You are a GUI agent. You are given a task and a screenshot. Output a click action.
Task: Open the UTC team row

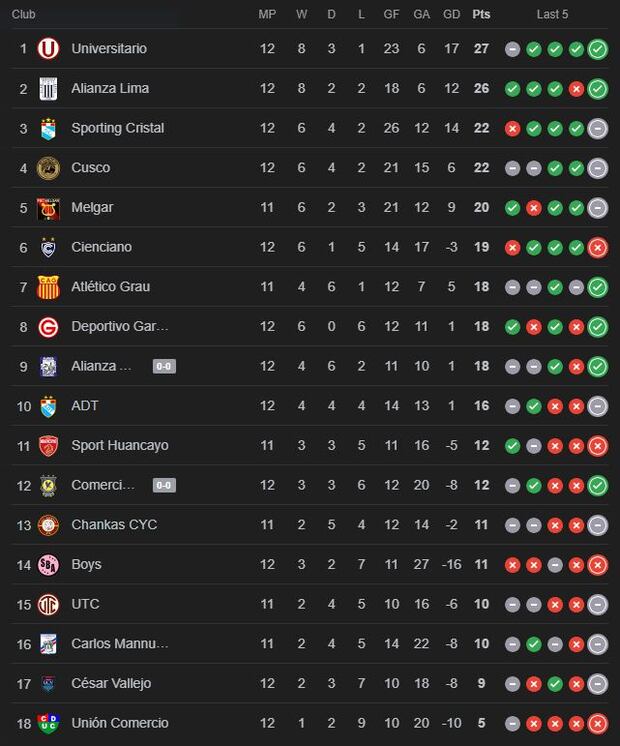pyautogui.click(x=85, y=604)
